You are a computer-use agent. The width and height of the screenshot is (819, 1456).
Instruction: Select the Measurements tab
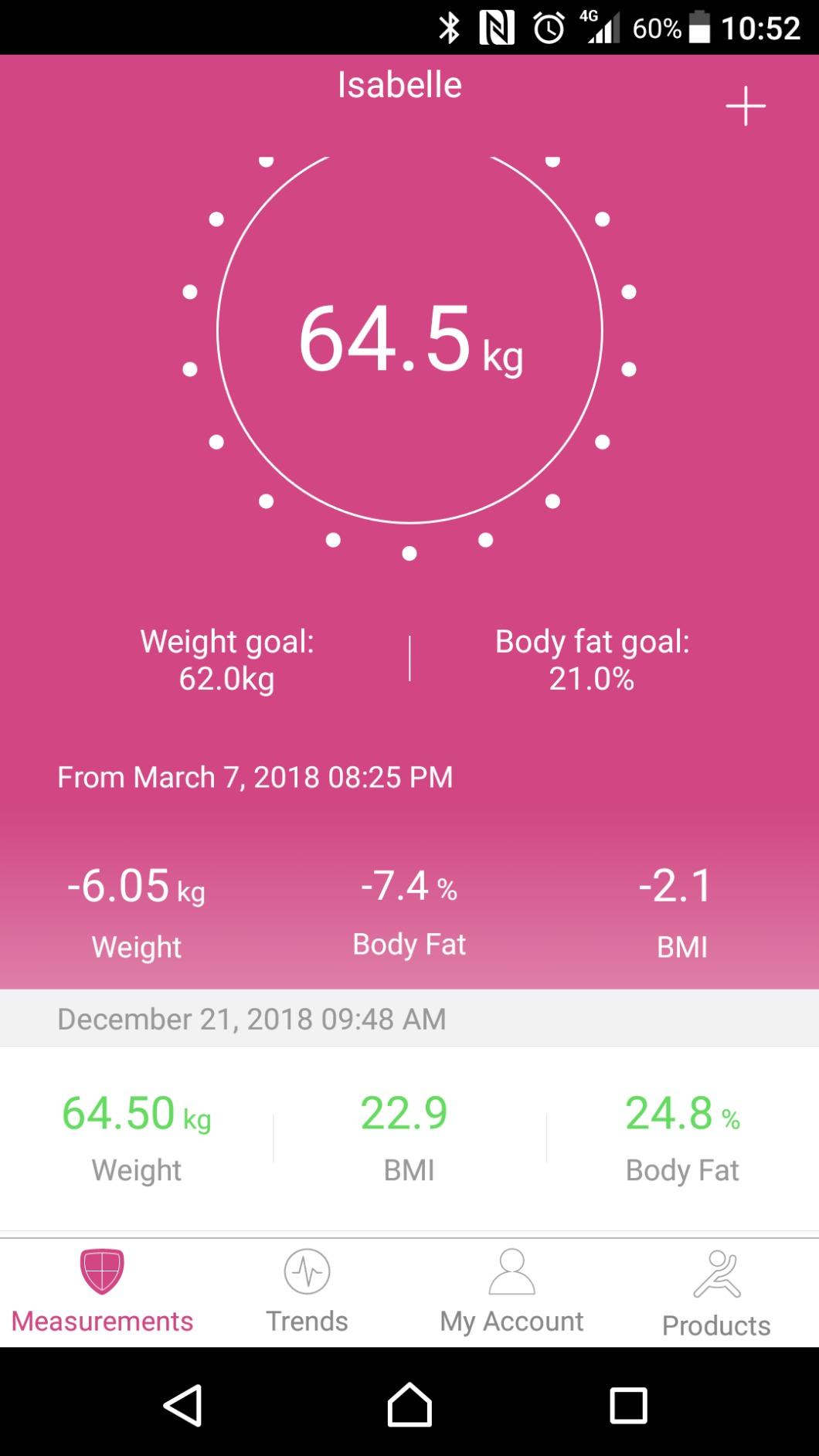pyautogui.click(x=102, y=1293)
